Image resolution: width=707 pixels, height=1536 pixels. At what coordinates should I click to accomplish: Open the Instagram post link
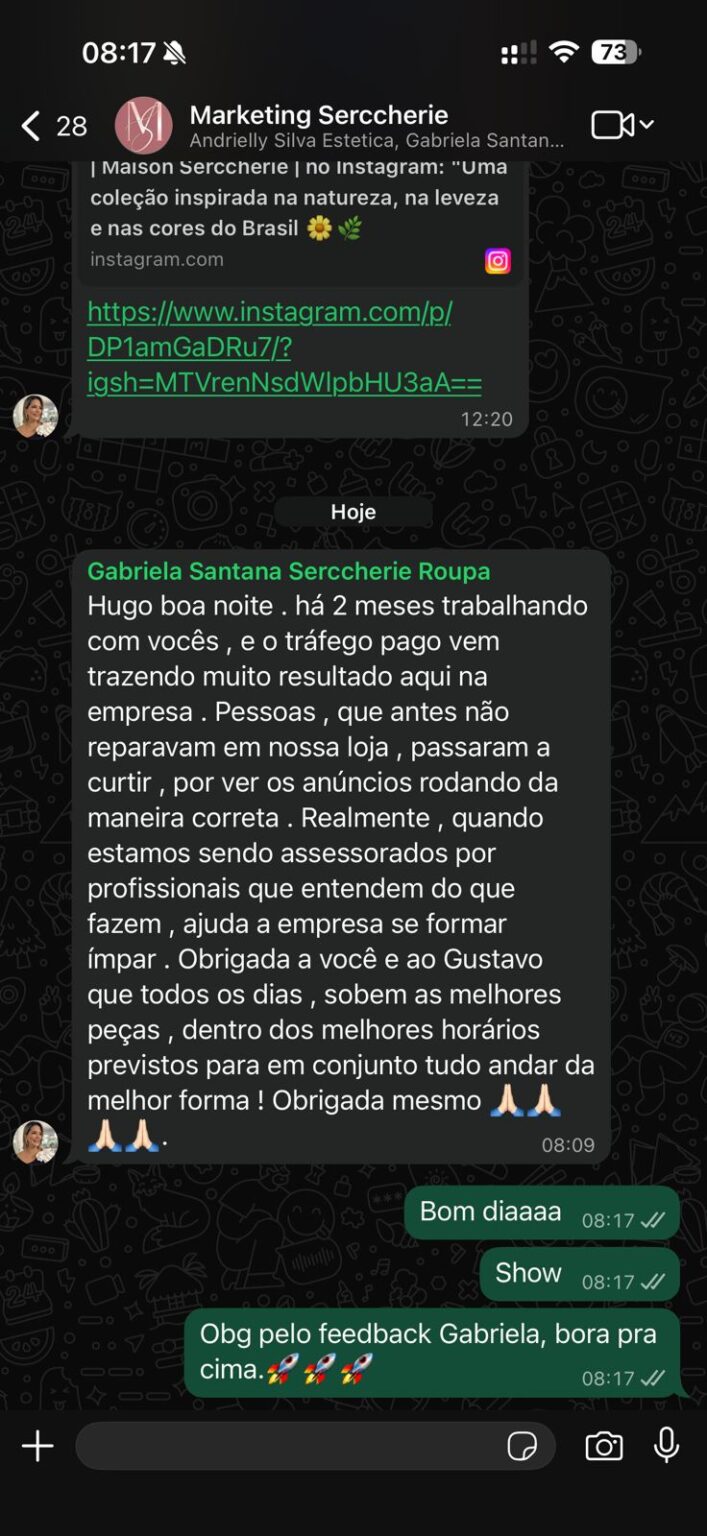coord(283,348)
